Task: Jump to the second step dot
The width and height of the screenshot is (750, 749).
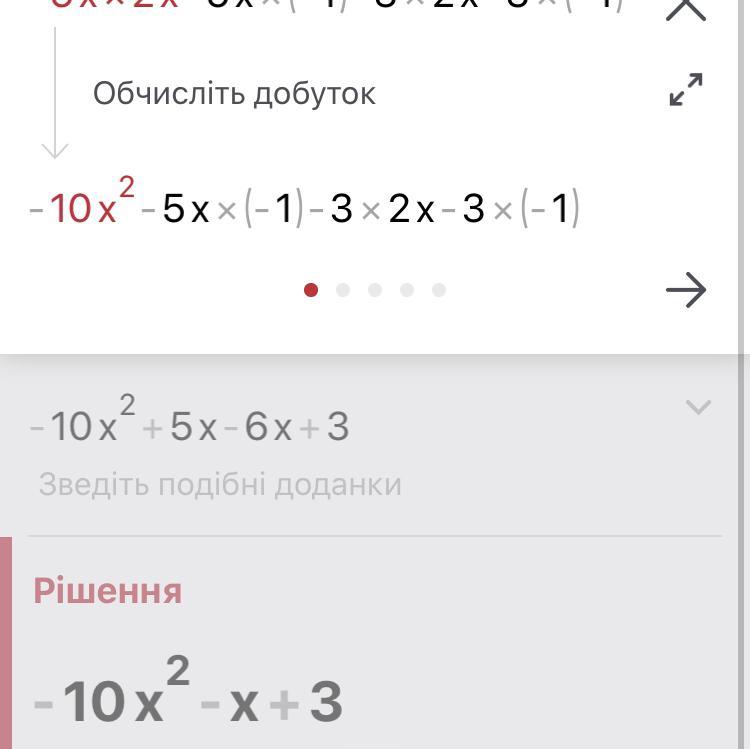Action: 343,290
